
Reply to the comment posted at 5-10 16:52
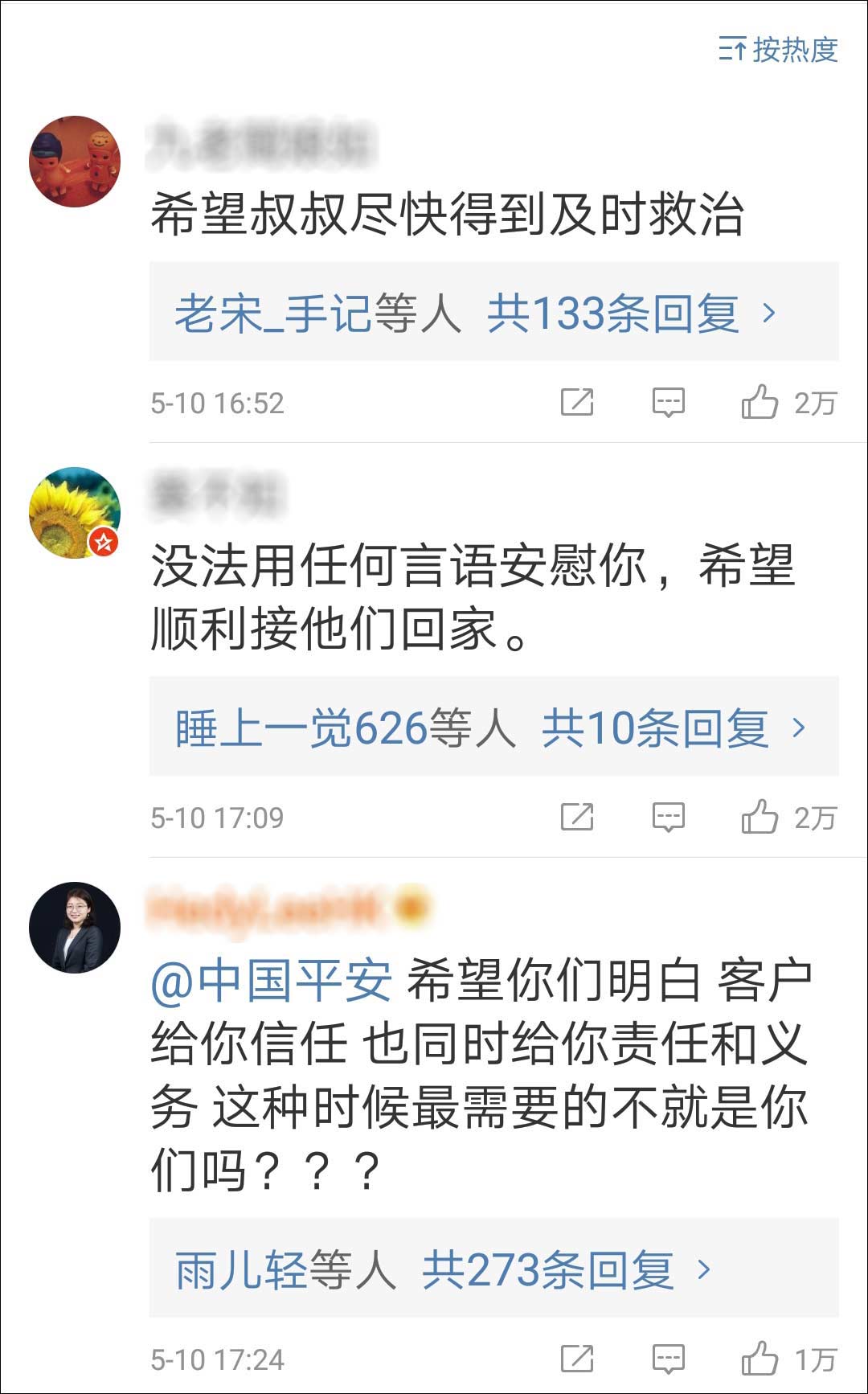pos(668,402)
